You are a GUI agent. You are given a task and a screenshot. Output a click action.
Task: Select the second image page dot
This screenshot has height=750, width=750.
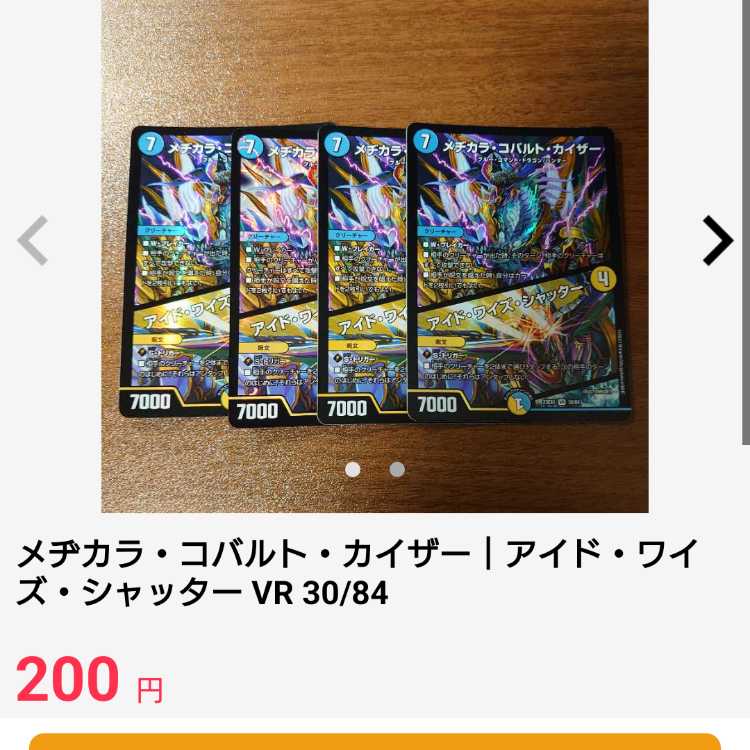397,469
